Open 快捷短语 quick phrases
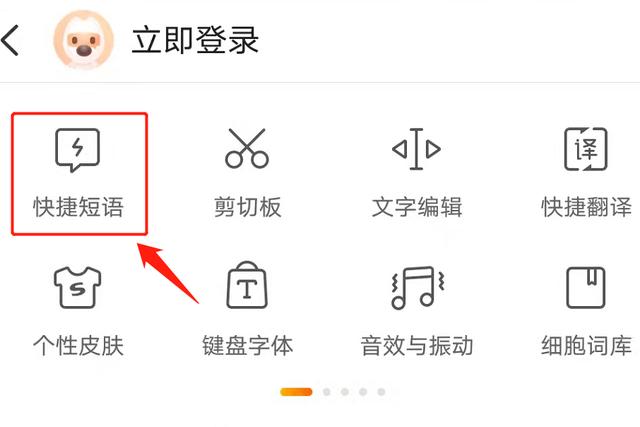640x427 pixels. tap(78, 172)
